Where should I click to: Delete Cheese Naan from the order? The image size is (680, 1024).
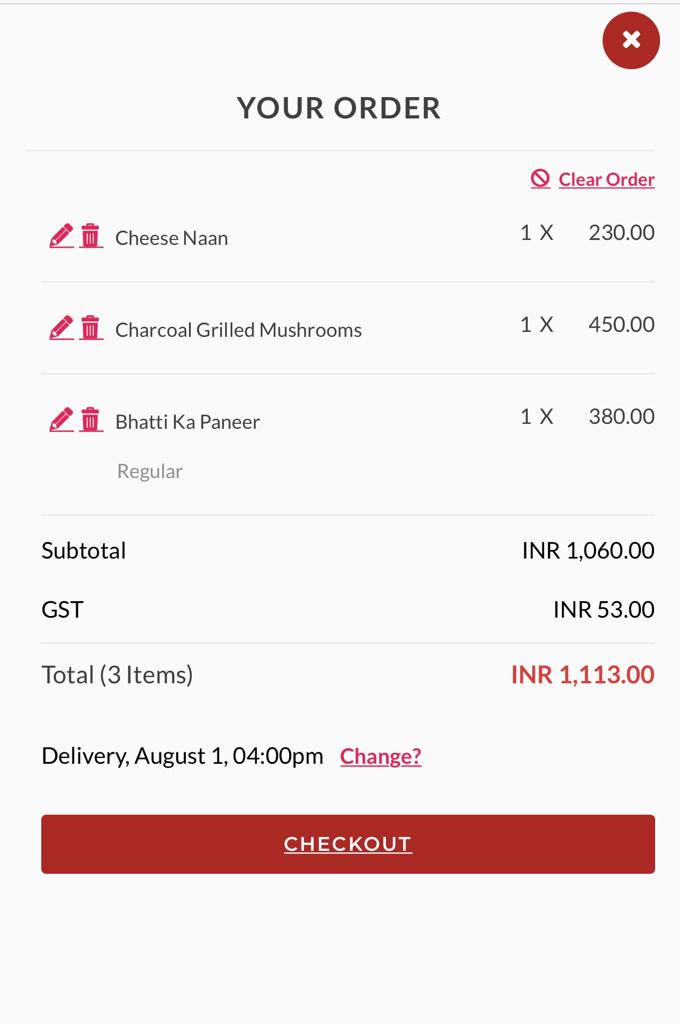tap(91, 236)
